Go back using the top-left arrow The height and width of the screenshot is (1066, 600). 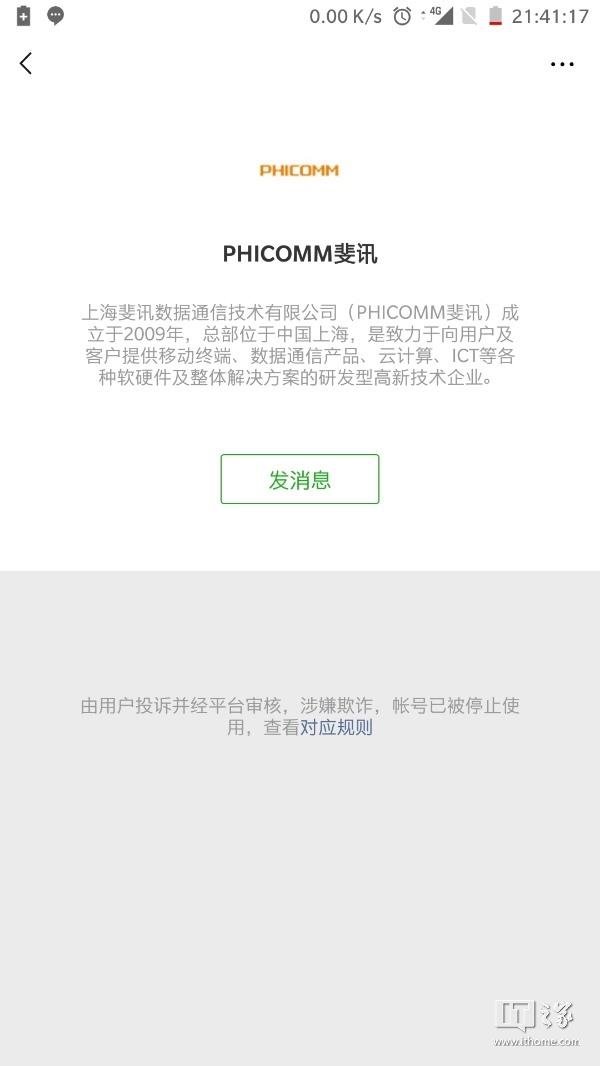(x=26, y=63)
